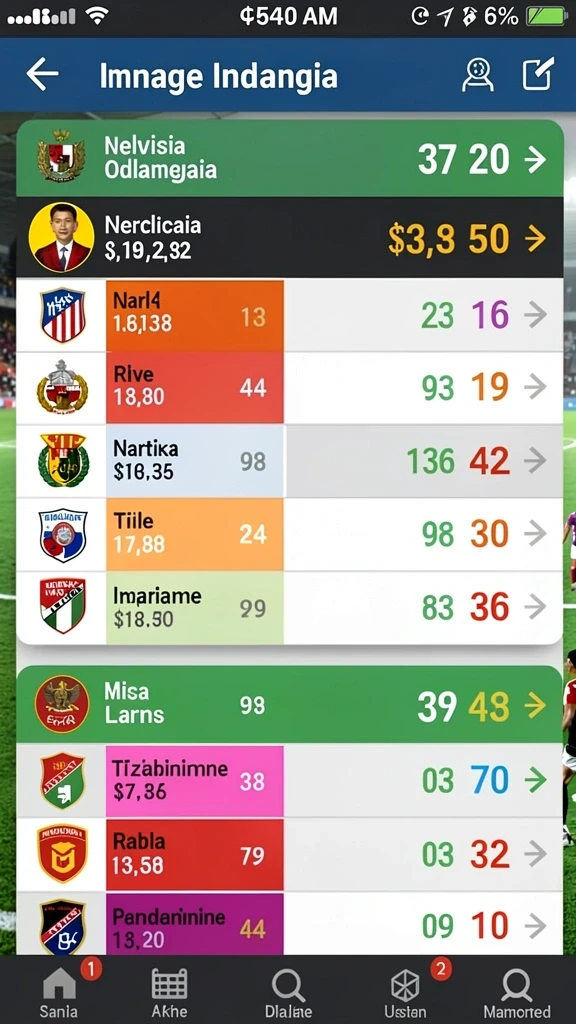
Task: Open the Imariame team row
Action: 289,607
